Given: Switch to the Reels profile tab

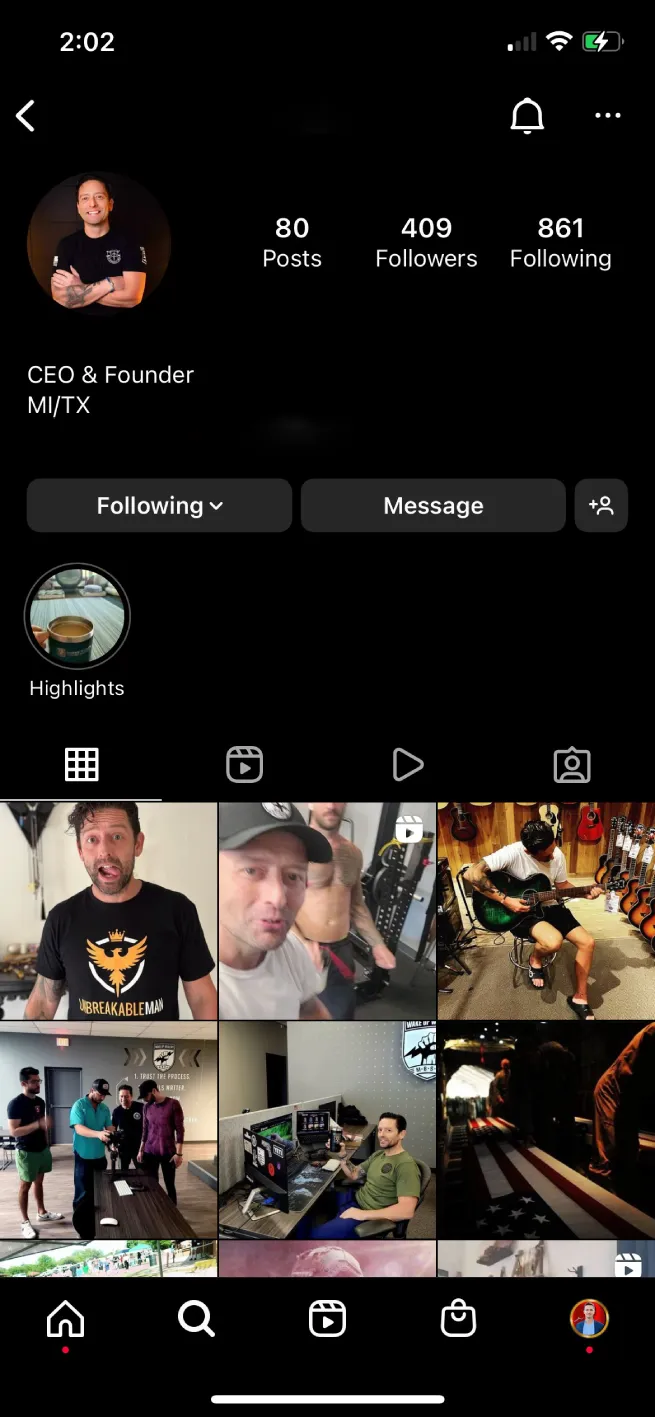Looking at the screenshot, I should tap(244, 765).
